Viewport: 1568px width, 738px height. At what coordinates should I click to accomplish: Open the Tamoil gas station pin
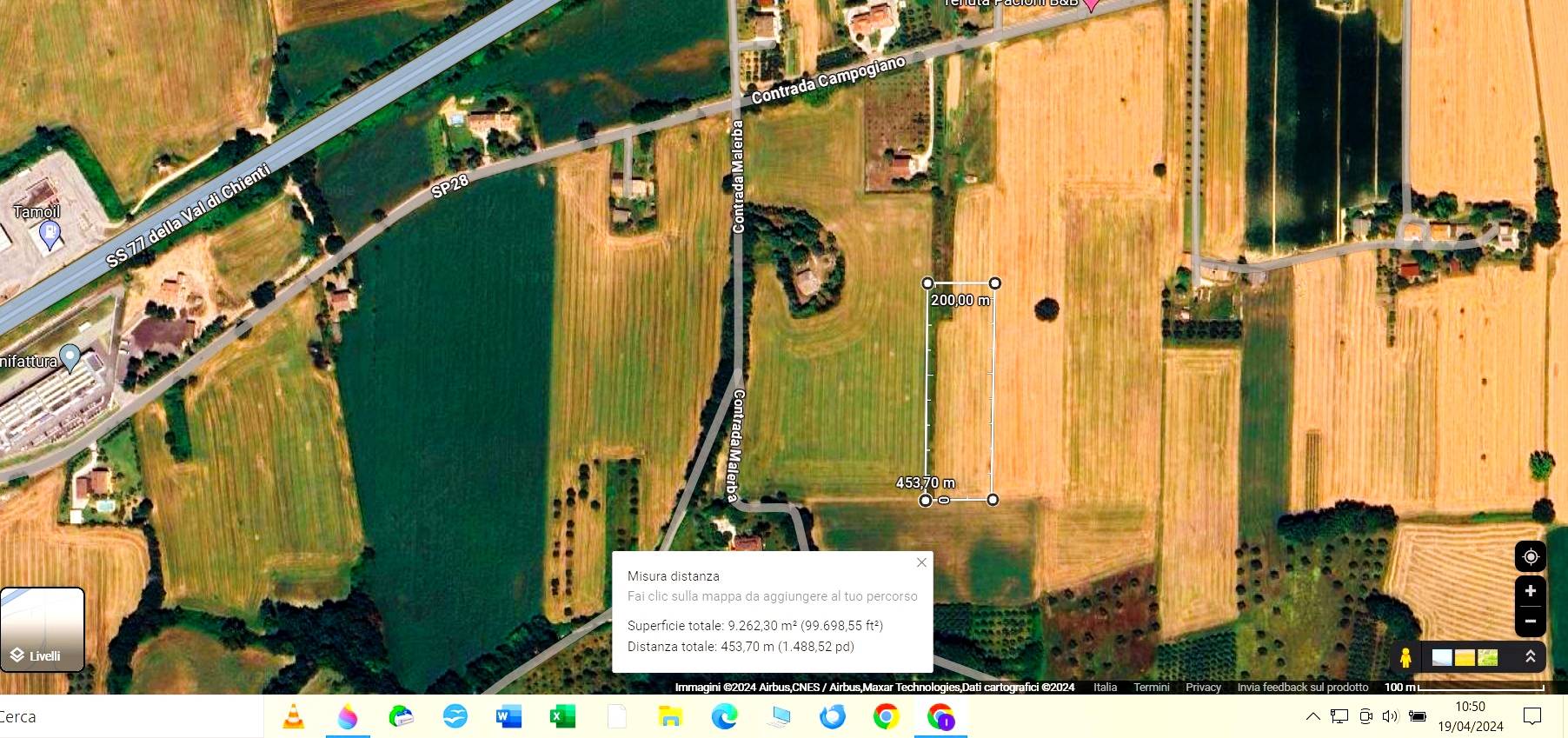click(50, 233)
